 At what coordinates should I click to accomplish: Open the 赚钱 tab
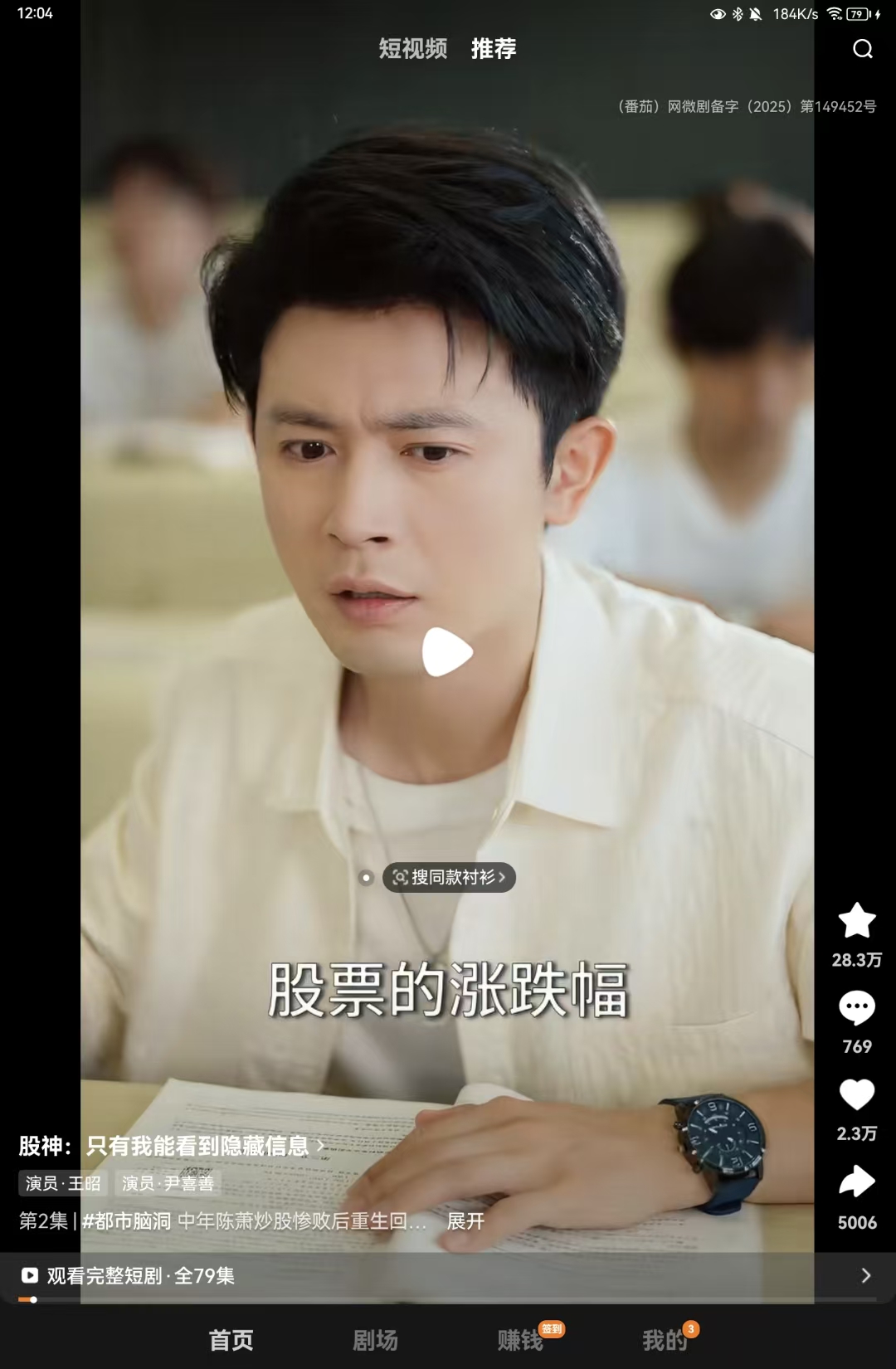point(520,1340)
